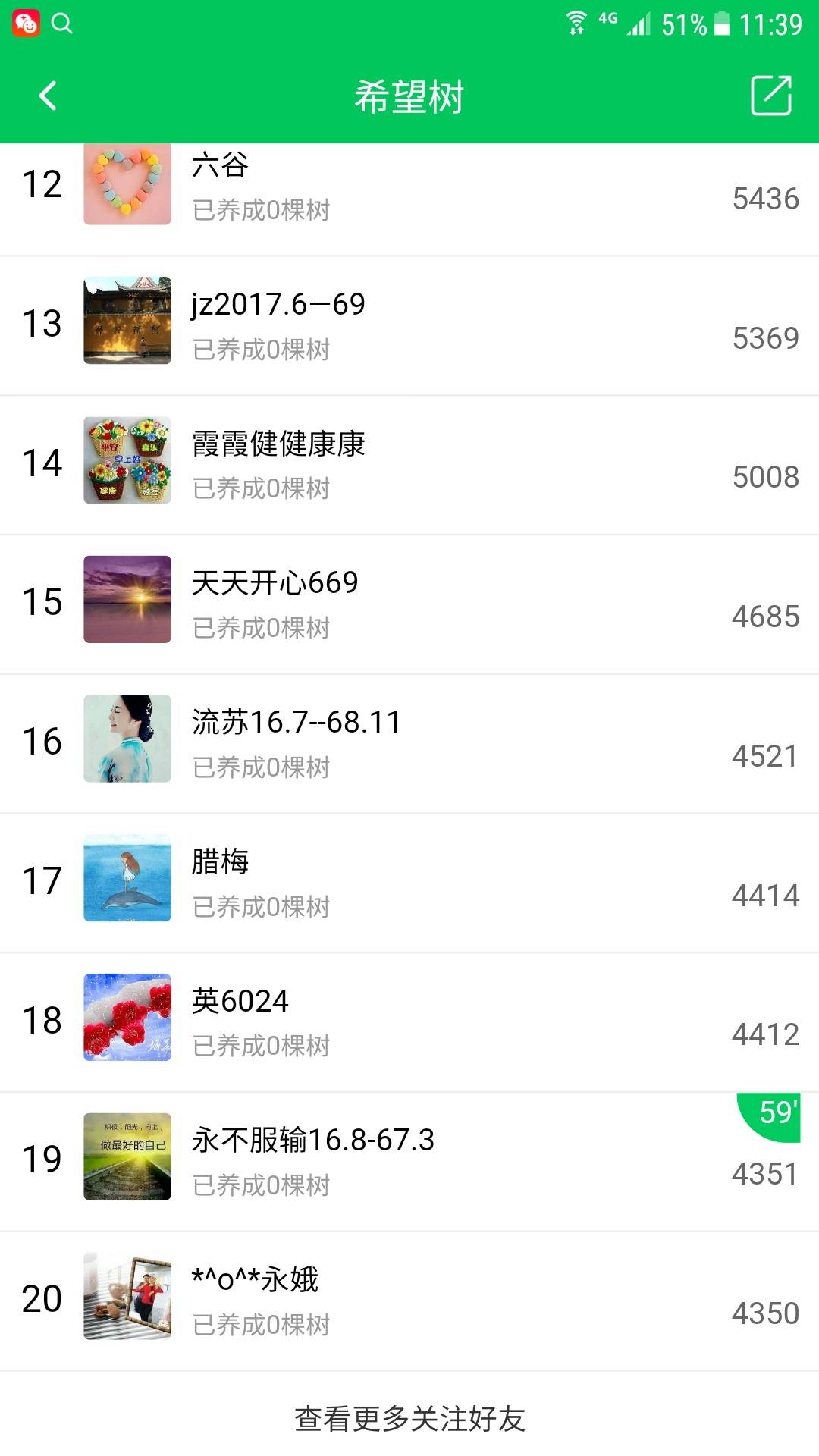Click the back arrow to return

click(x=47, y=96)
